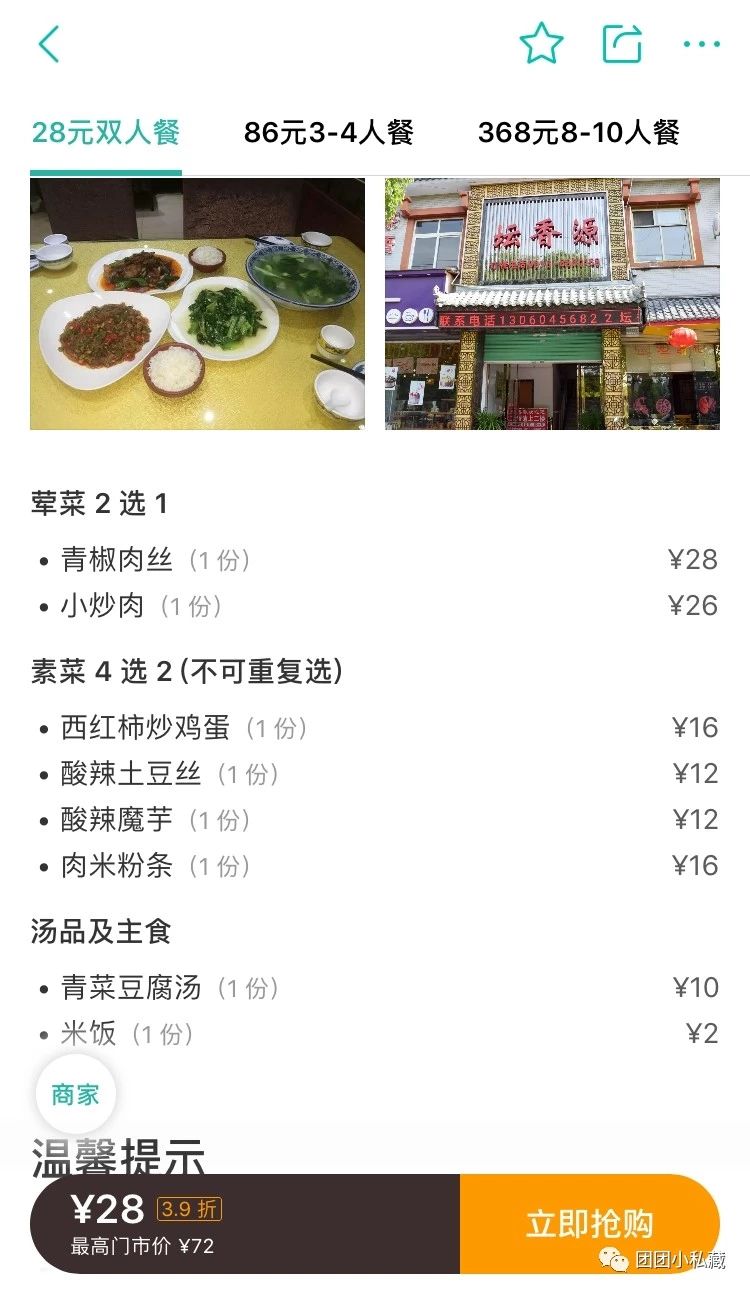Open the share icon
This screenshot has width=750, height=1294.
point(625,42)
